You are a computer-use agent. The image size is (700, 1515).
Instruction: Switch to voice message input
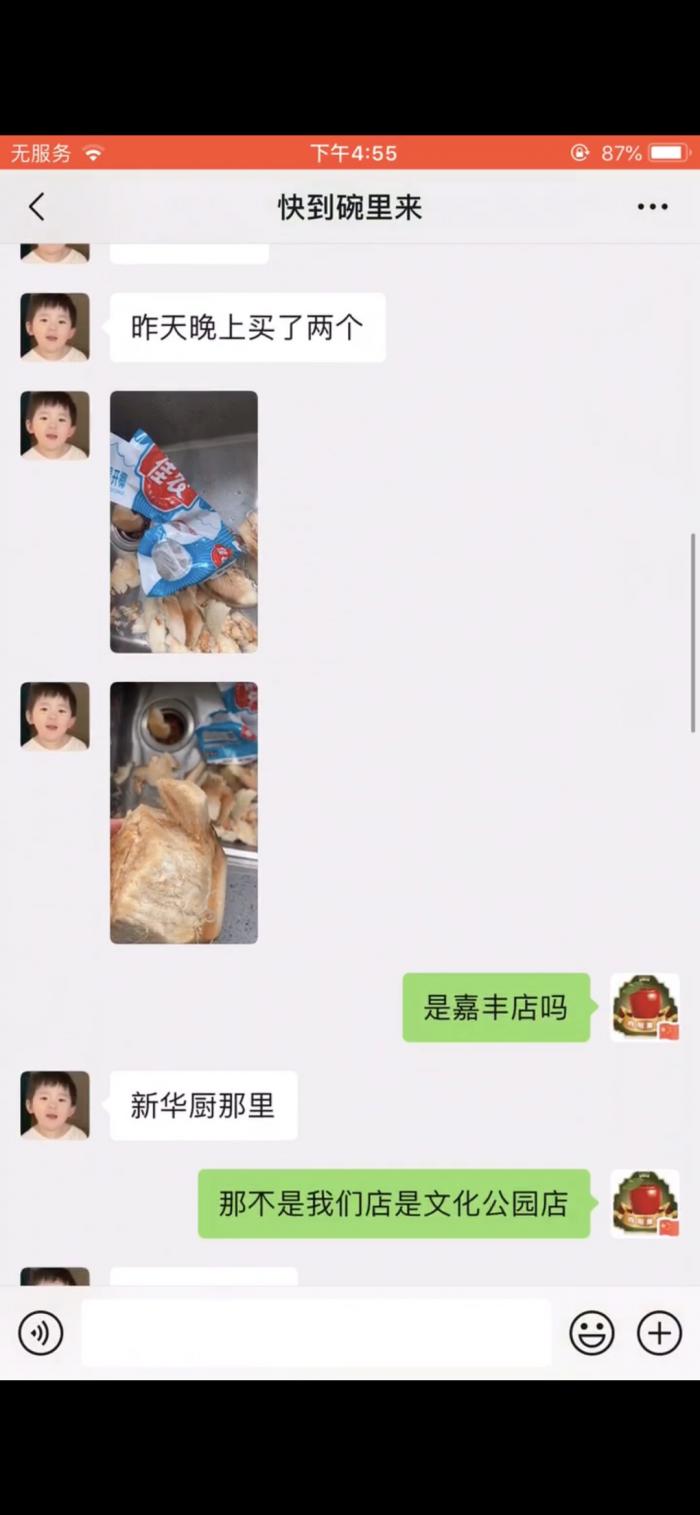click(x=41, y=1333)
